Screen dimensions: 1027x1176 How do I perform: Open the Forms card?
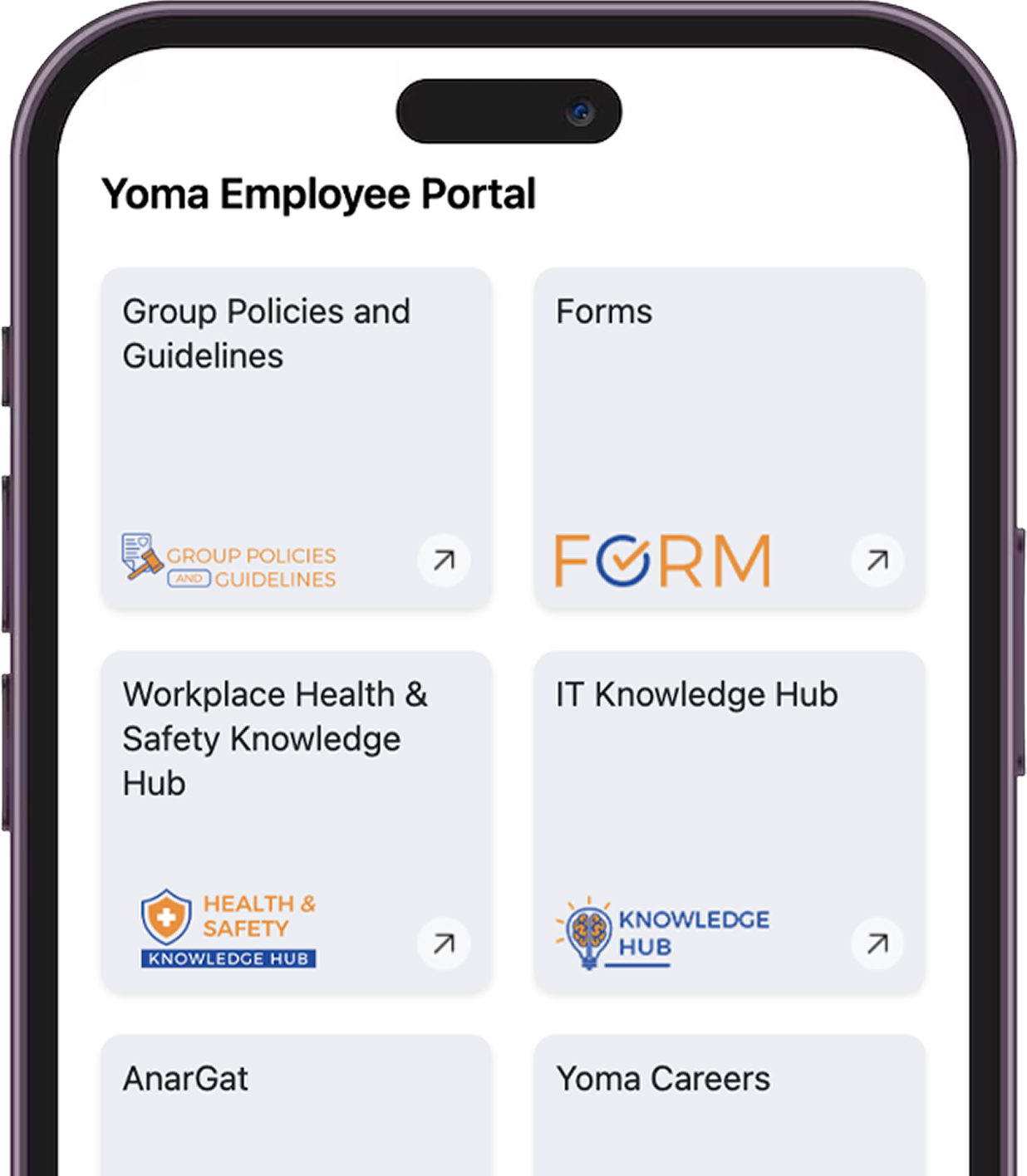[x=730, y=438]
